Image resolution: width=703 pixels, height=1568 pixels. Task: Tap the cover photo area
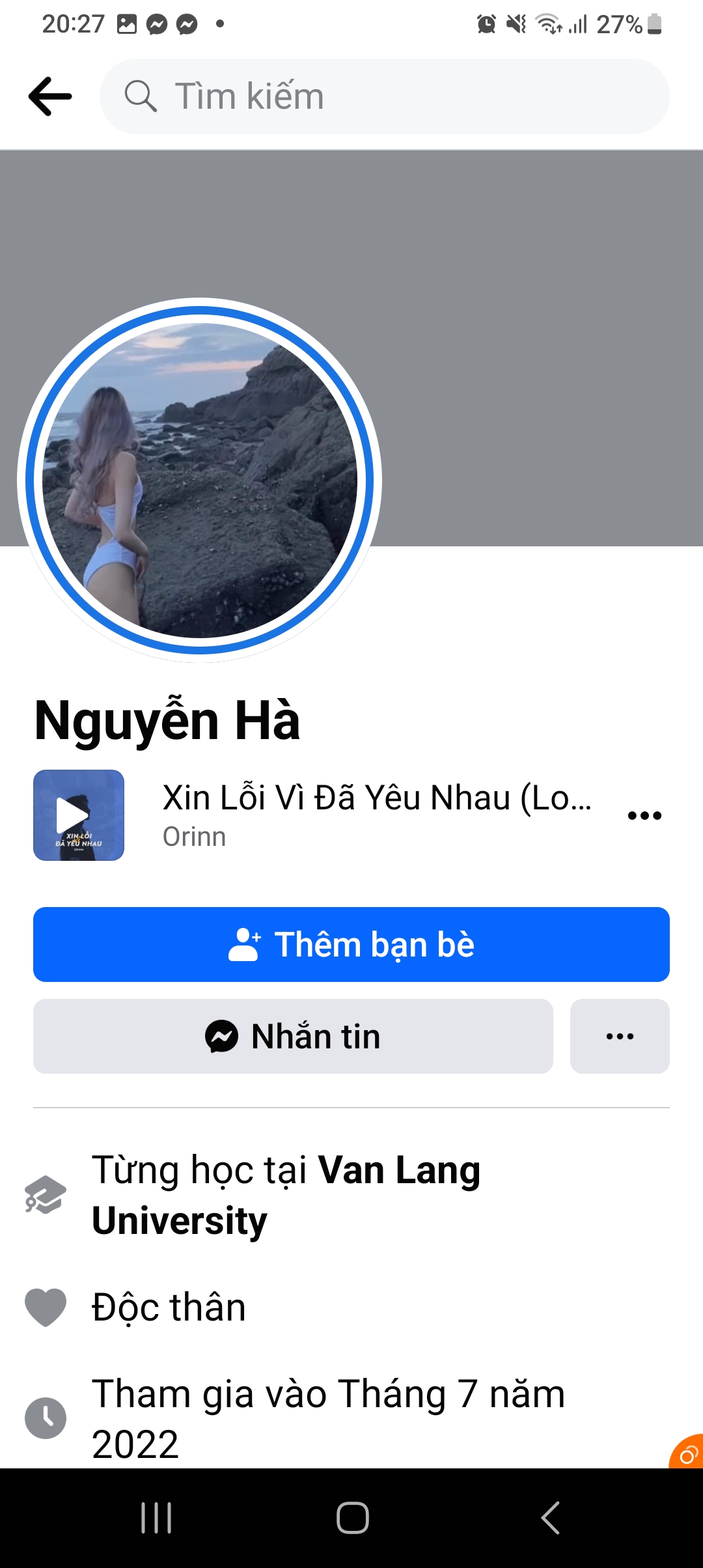pos(521,260)
